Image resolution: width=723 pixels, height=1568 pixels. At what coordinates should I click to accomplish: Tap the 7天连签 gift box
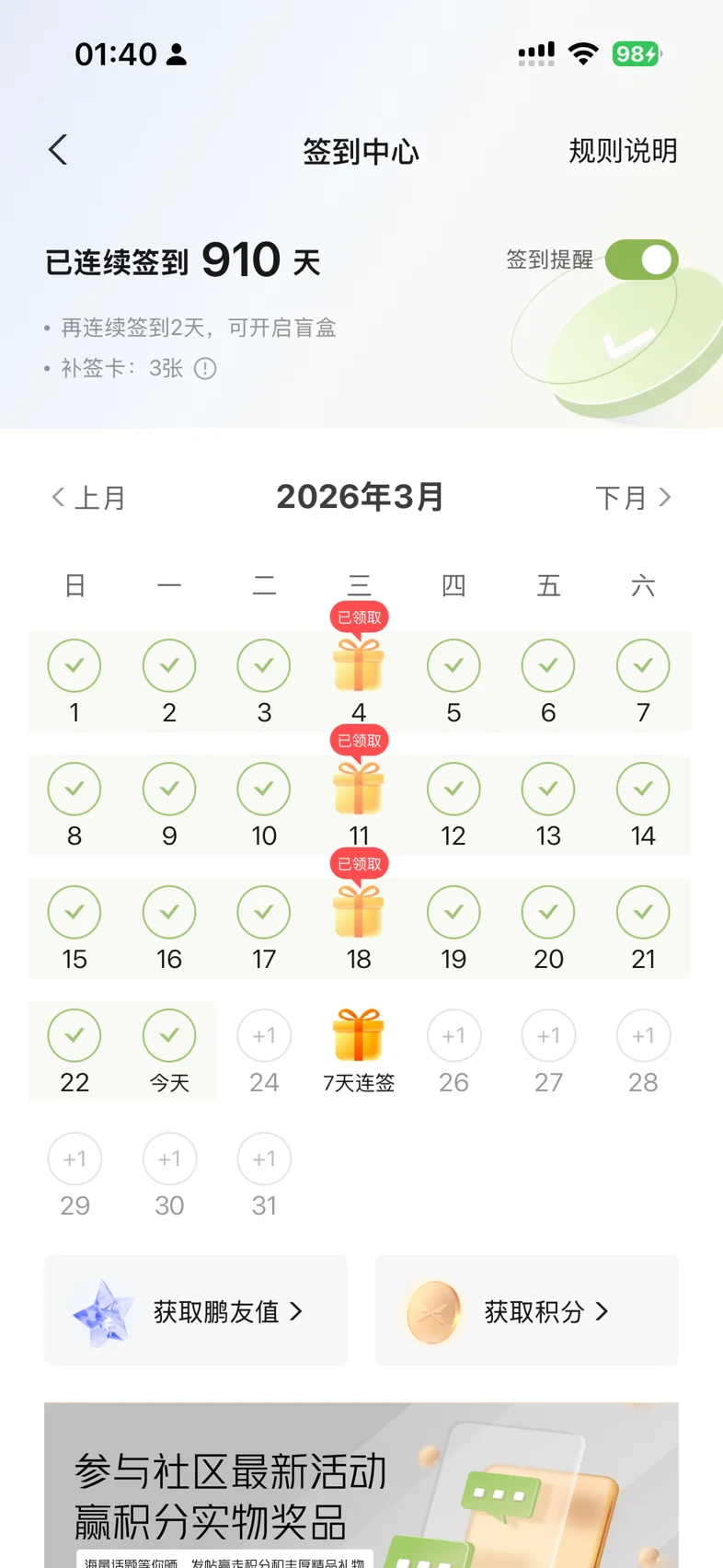[x=359, y=1037]
